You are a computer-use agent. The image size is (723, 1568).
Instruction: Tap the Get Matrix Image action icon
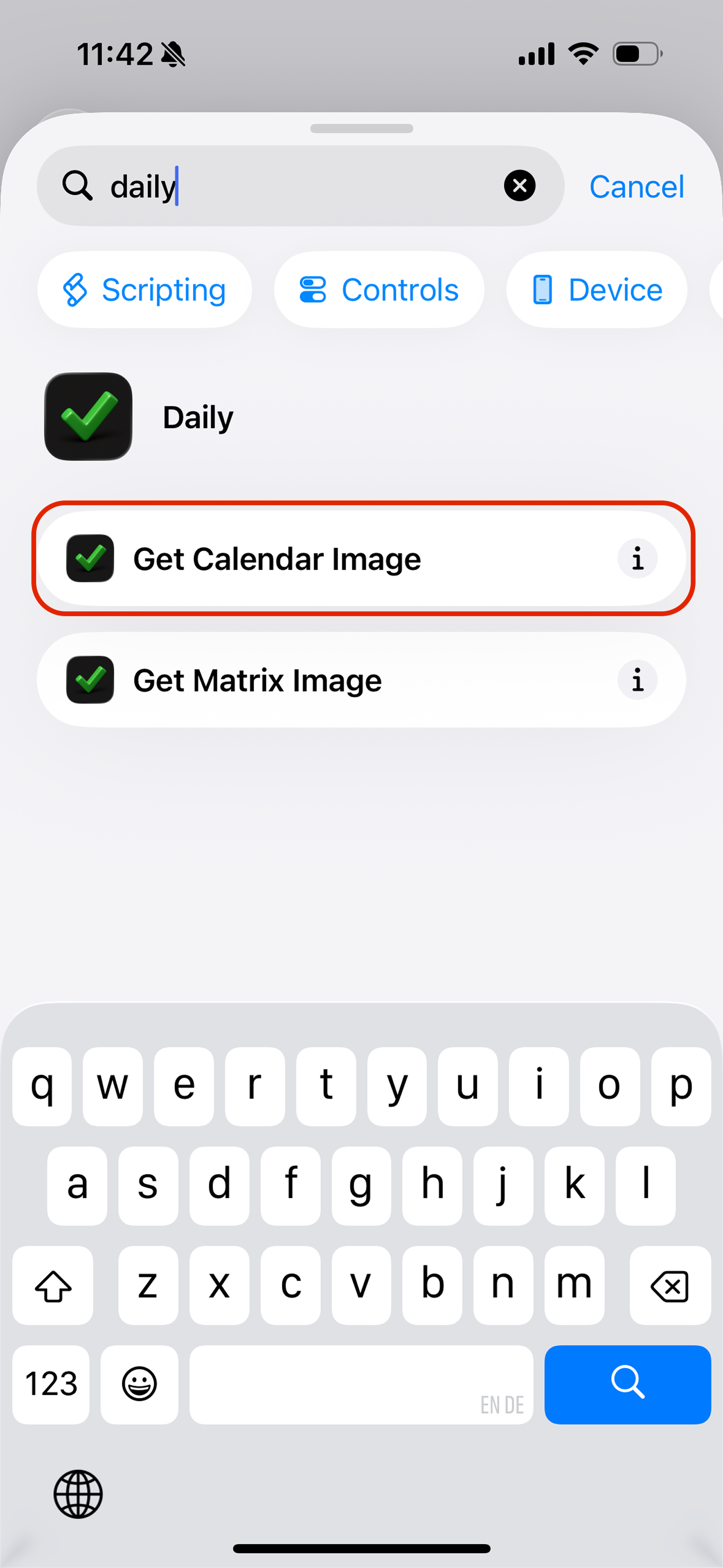tap(90, 680)
